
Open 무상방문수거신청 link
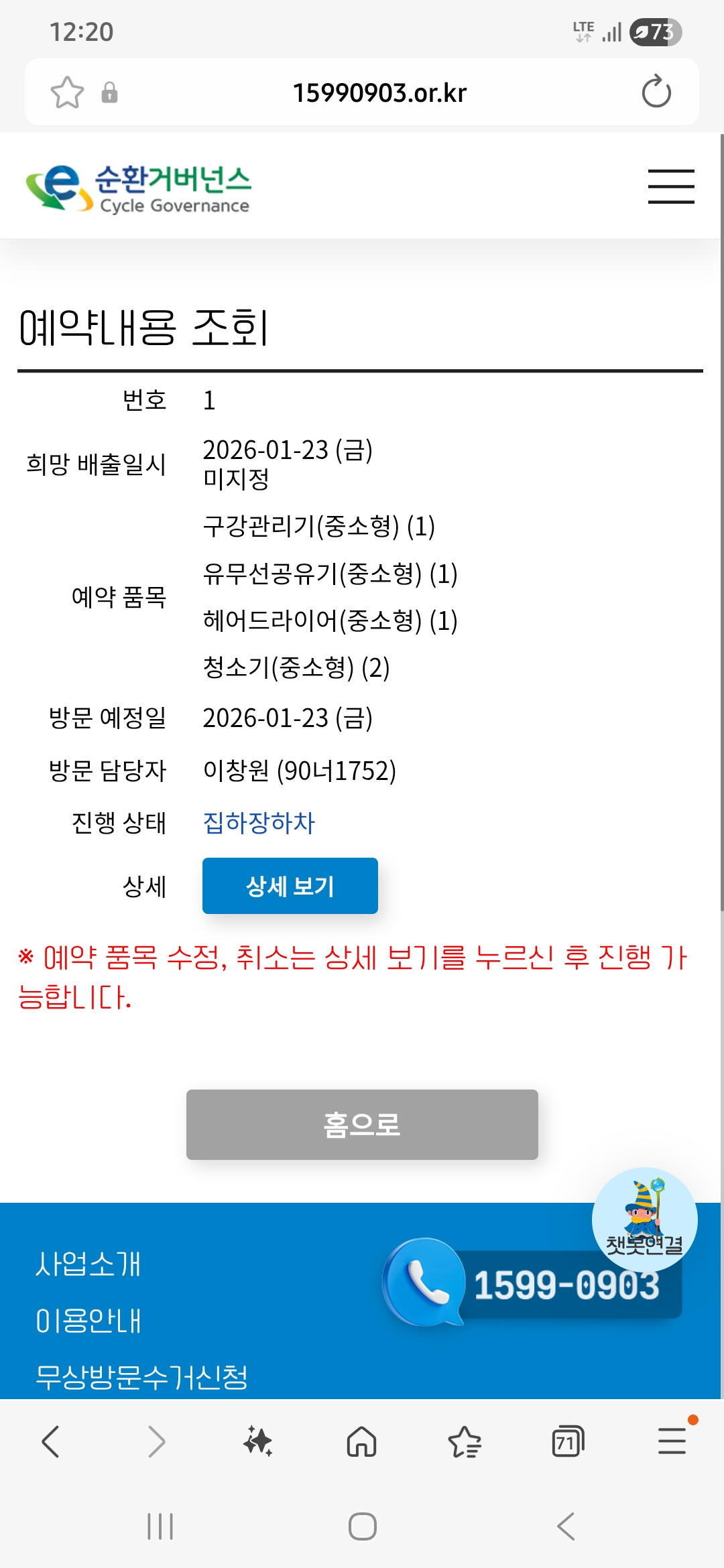pyautogui.click(x=141, y=1378)
